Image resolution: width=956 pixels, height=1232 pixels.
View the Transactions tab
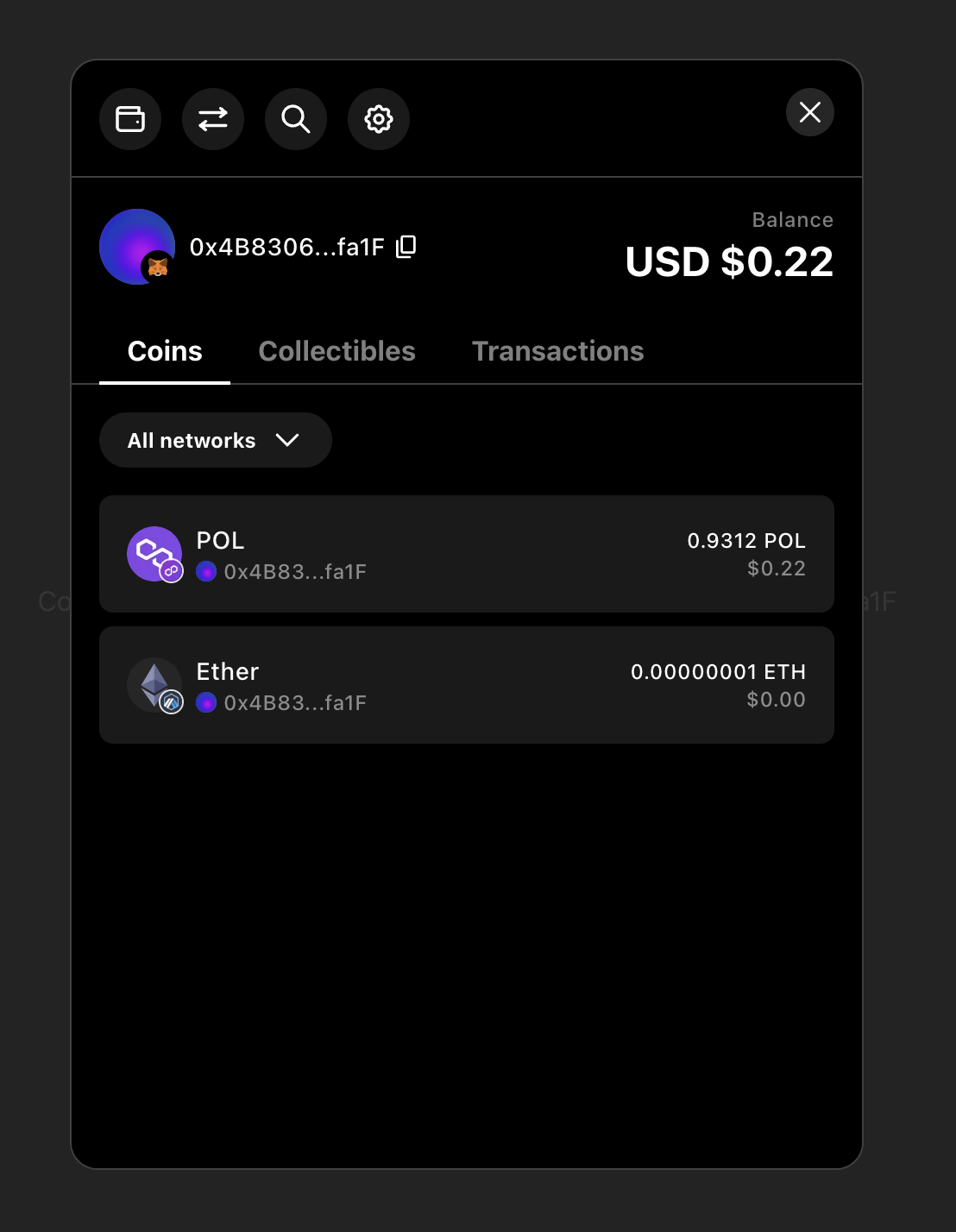(x=557, y=351)
